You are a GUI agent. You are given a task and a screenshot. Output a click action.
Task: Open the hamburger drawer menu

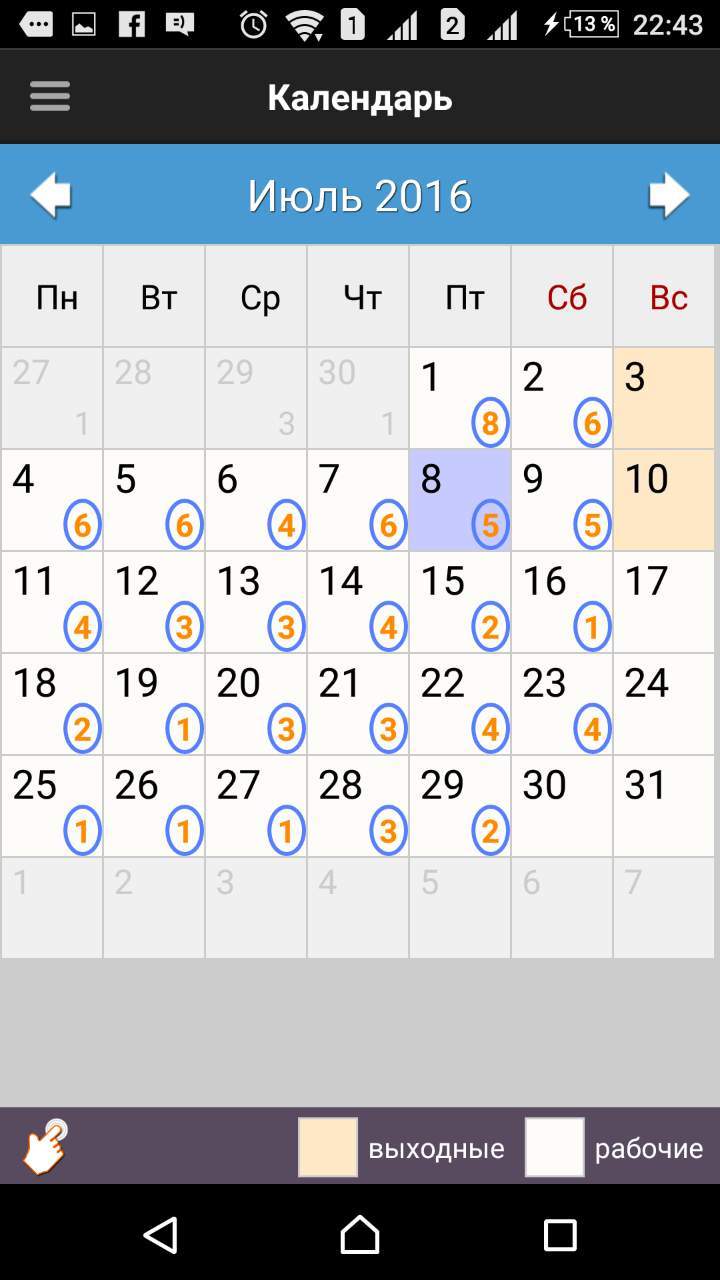tap(50, 96)
